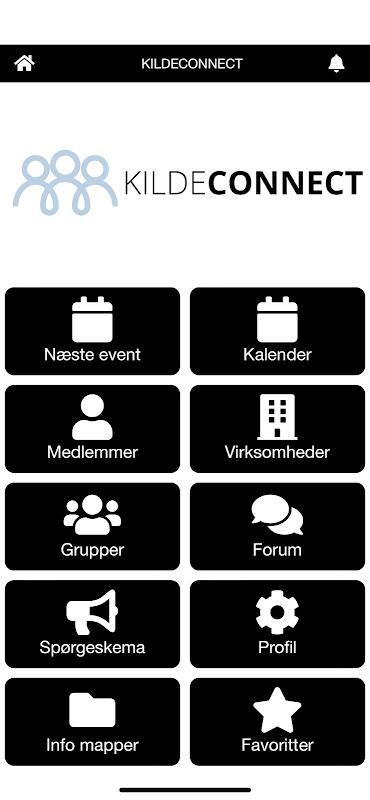The height and width of the screenshot is (800, 370).
Task: Show Favoritter
Action: pos(277,722)
